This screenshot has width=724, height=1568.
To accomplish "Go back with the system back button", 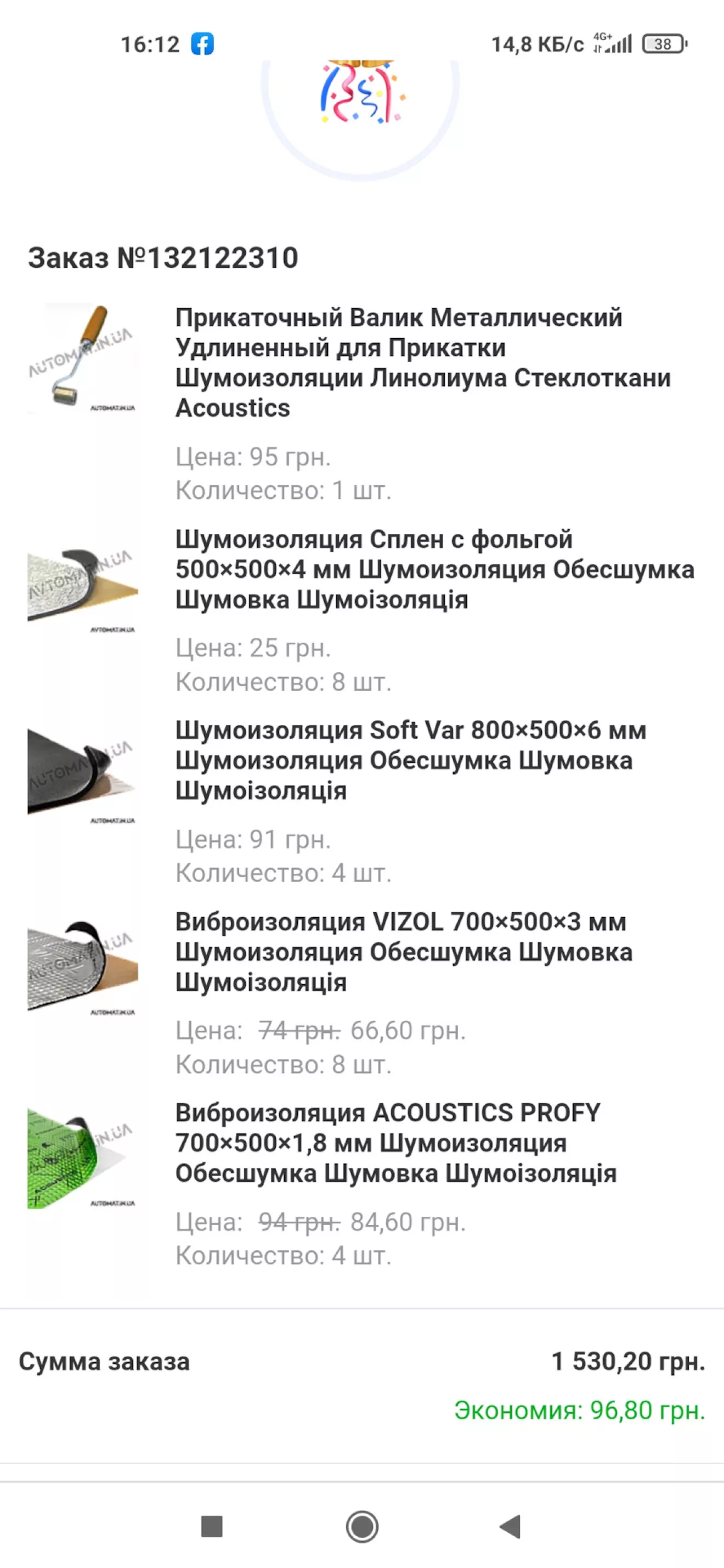I will [x=511, y=1526].
